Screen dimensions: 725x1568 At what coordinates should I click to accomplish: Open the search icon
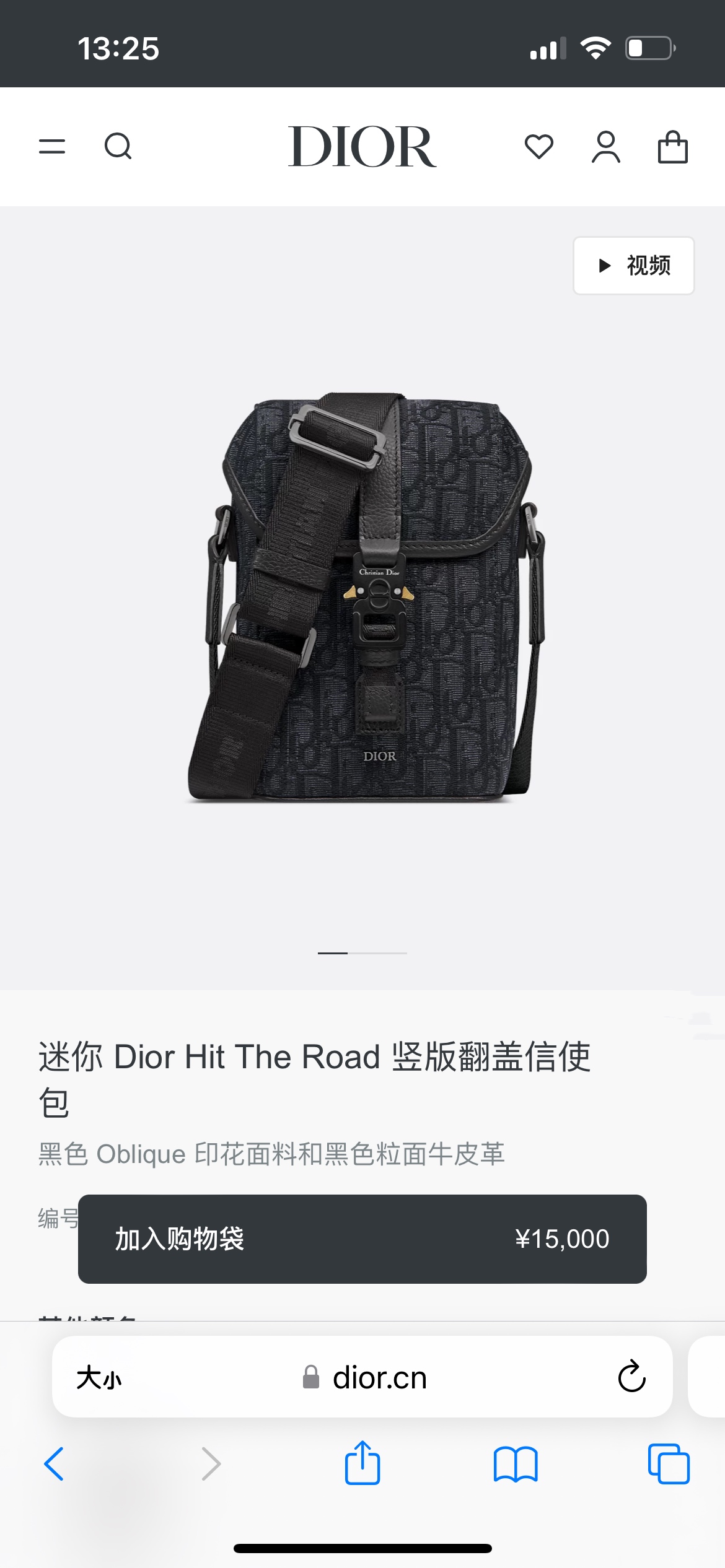118,147
